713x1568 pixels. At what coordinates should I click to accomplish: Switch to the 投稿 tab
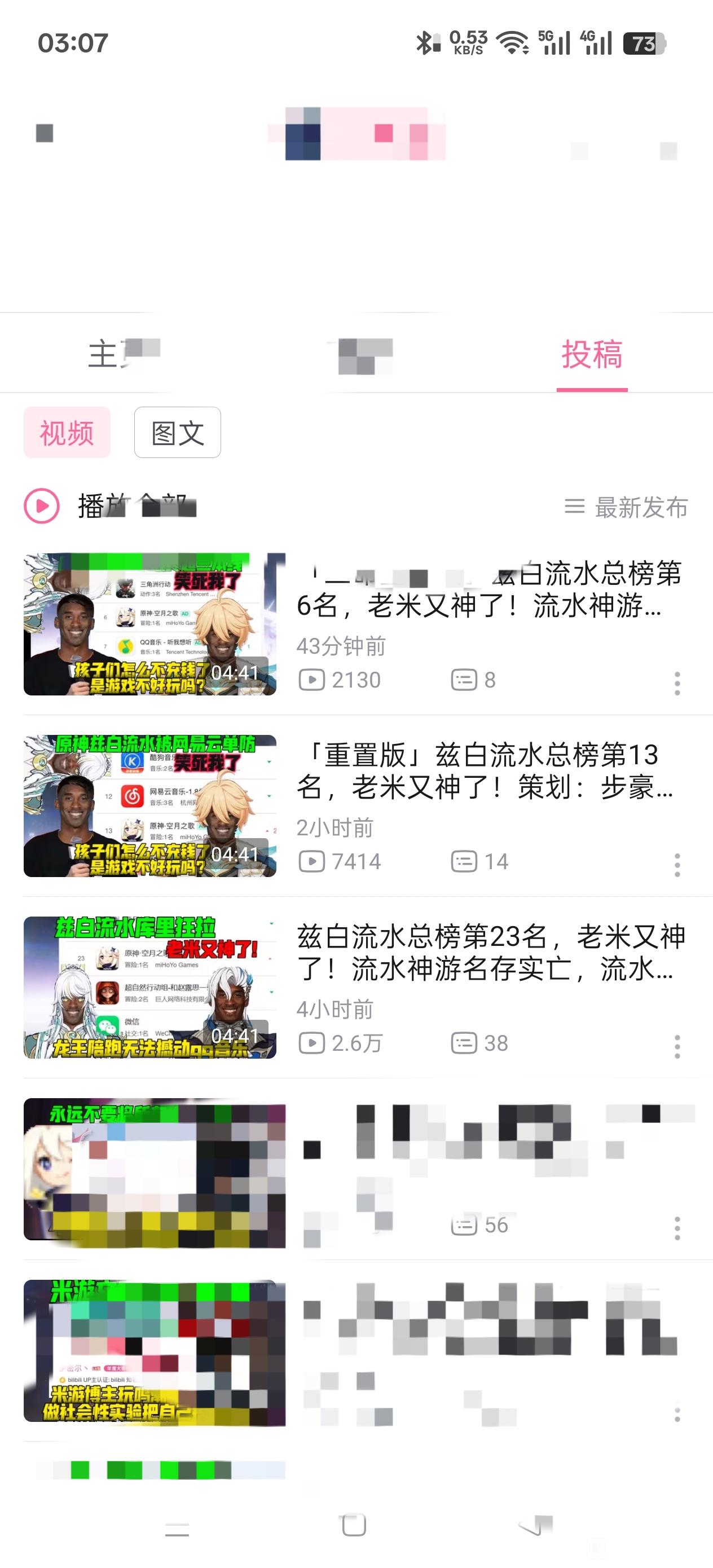pyautogui.click(x=592, y=354)
